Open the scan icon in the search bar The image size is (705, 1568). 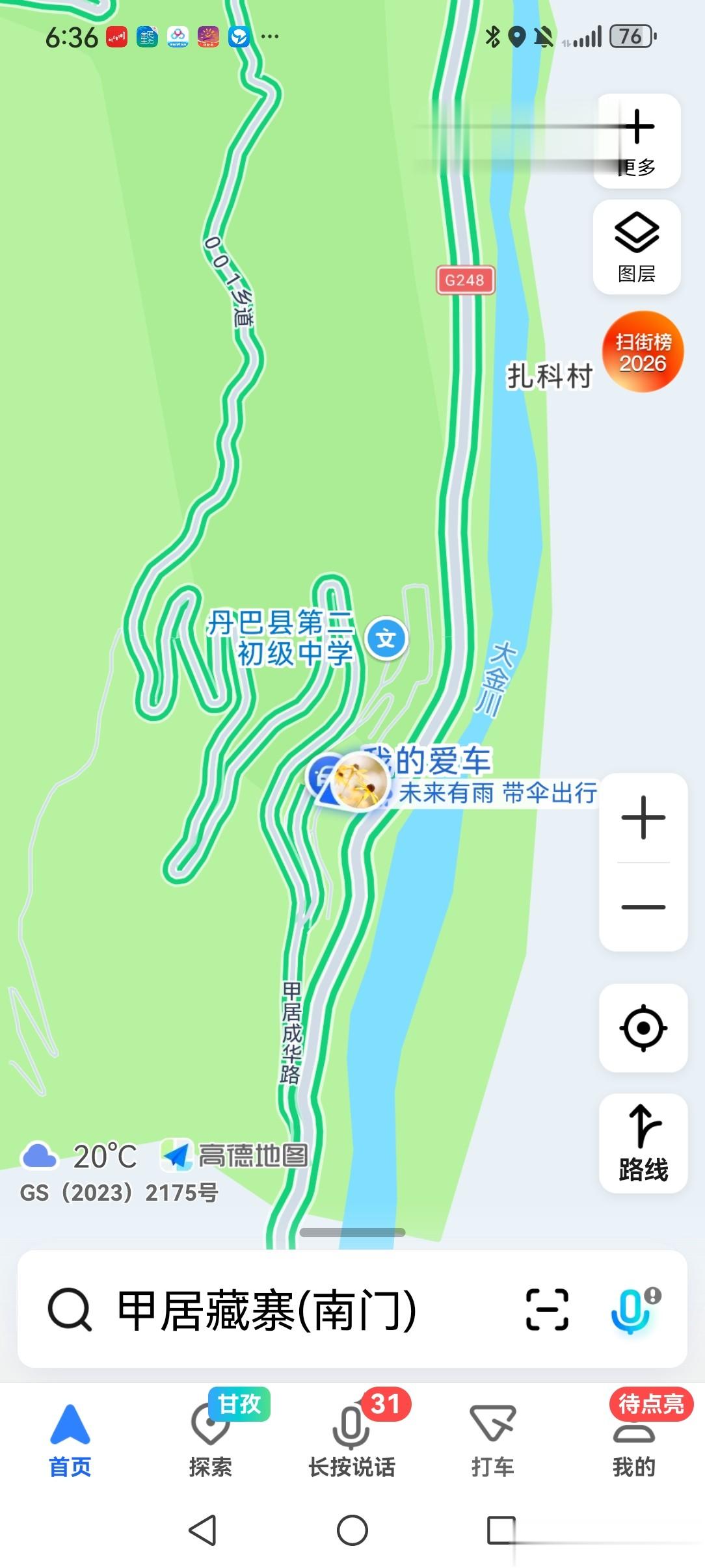(x=547, y=1310)
